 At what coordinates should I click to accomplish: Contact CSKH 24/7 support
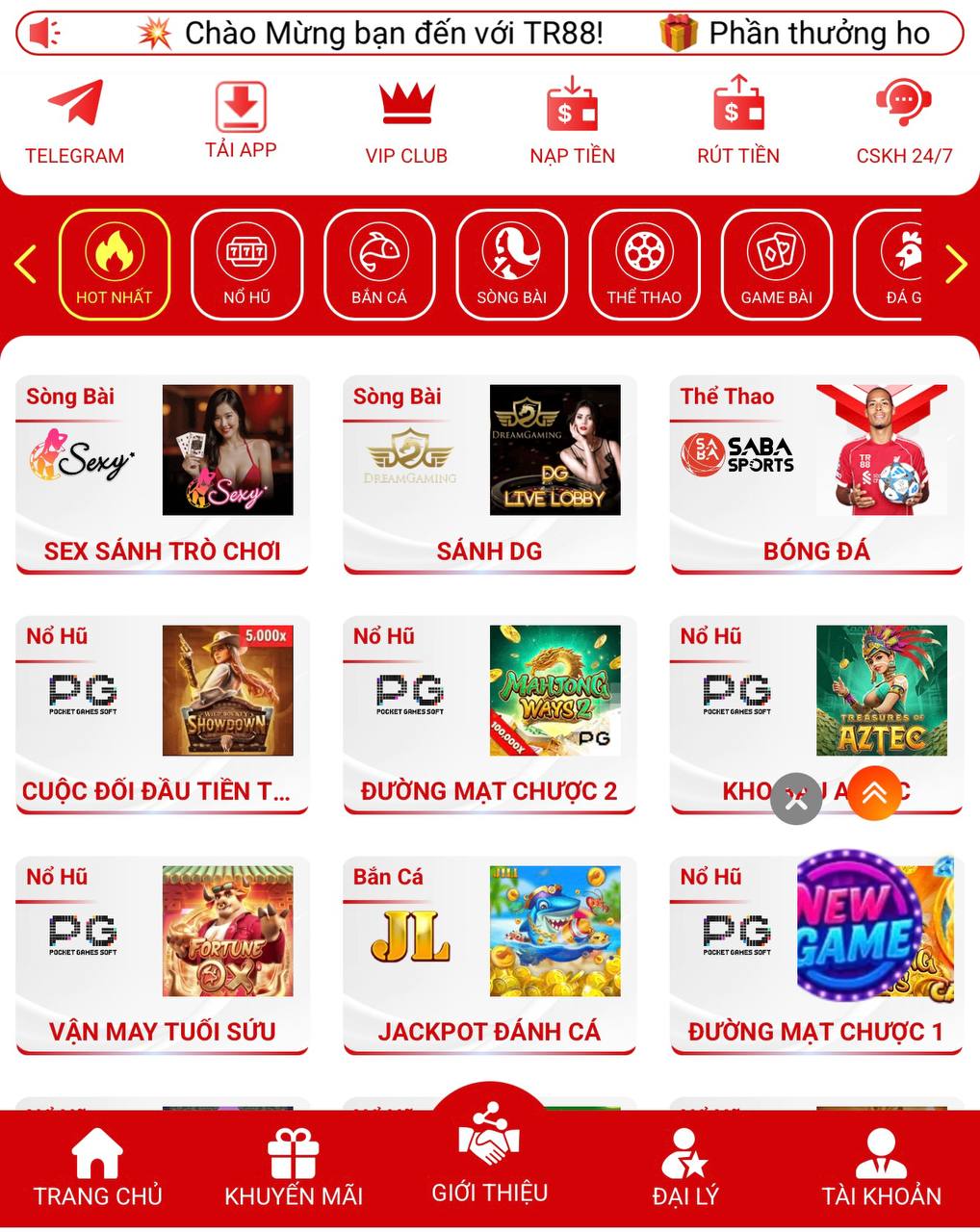904,121
